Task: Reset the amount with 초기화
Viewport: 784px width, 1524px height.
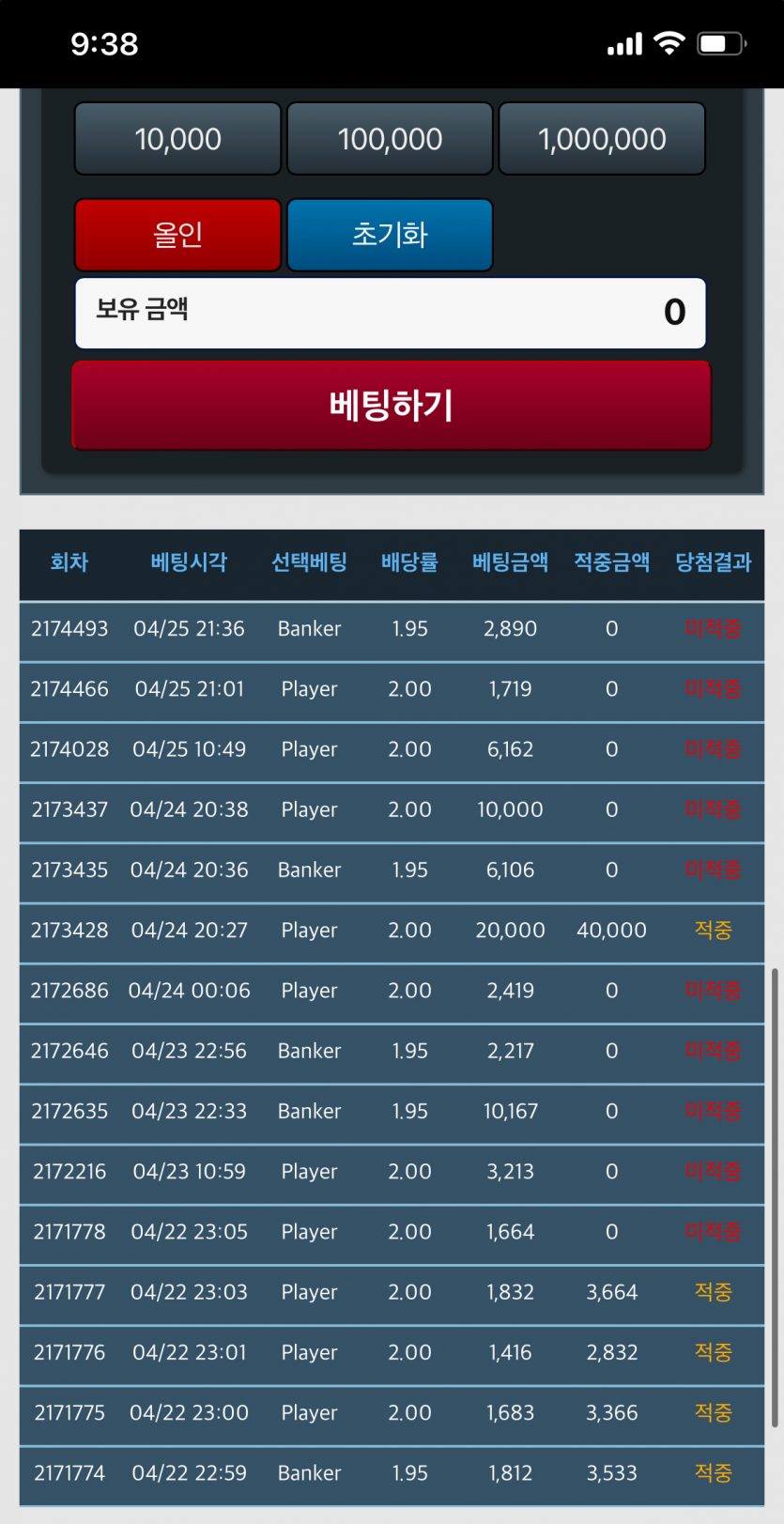Action: pyautogui.click(x=390, y=235)
